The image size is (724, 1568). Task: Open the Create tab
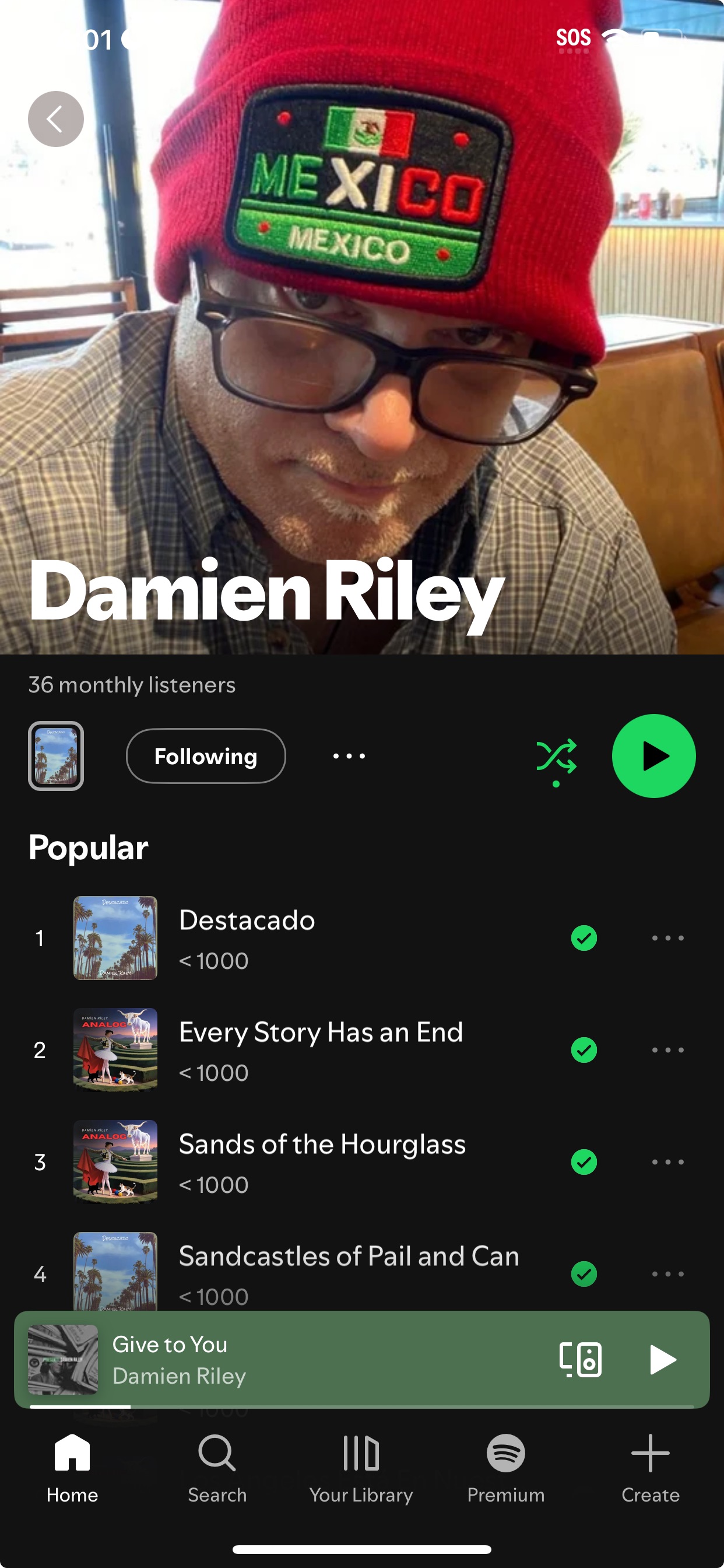(650, 1468)
